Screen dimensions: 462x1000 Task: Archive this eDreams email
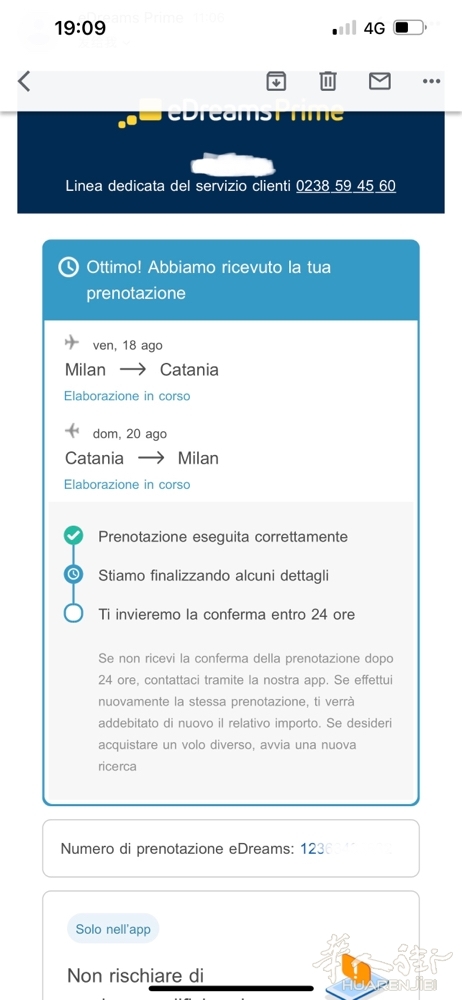276,81
